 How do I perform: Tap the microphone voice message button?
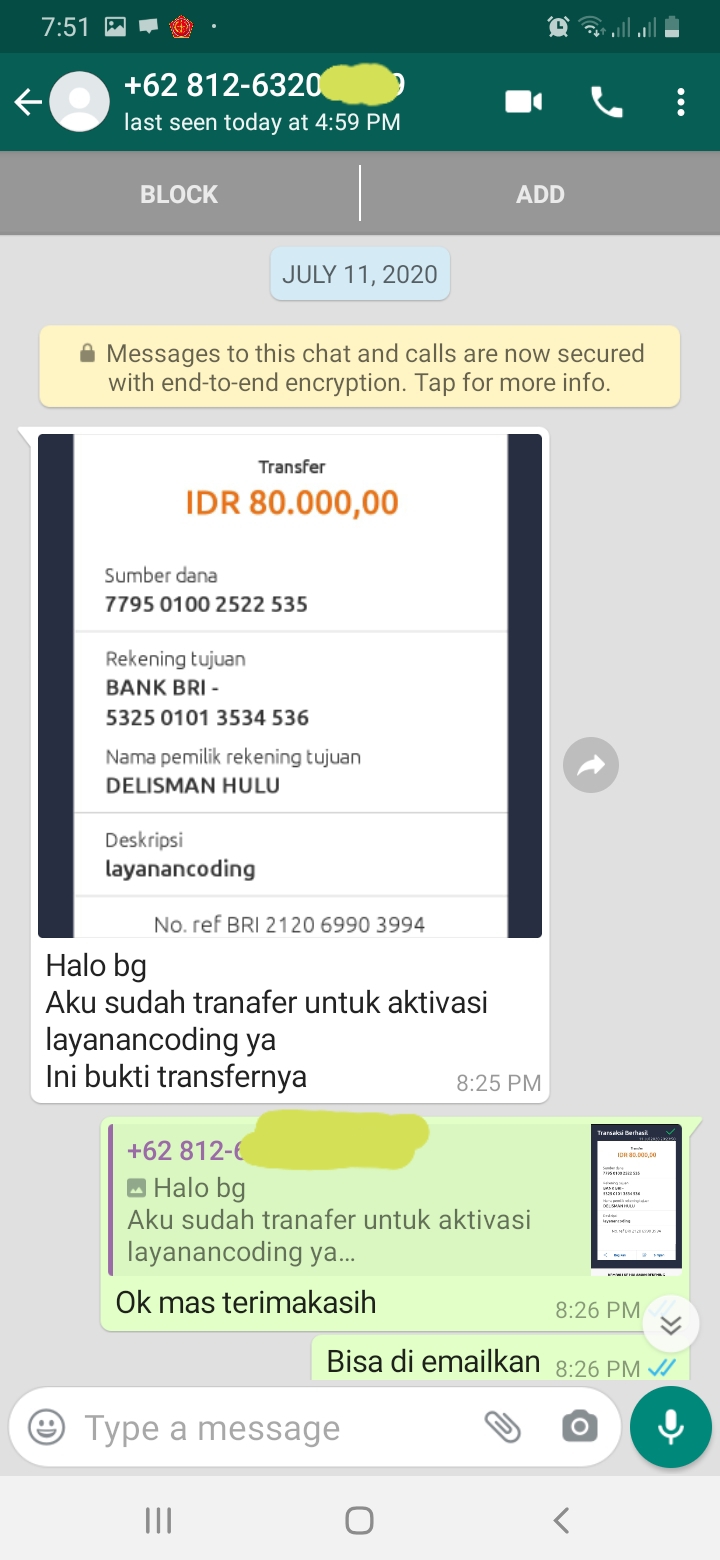(x=671, y=1427)
